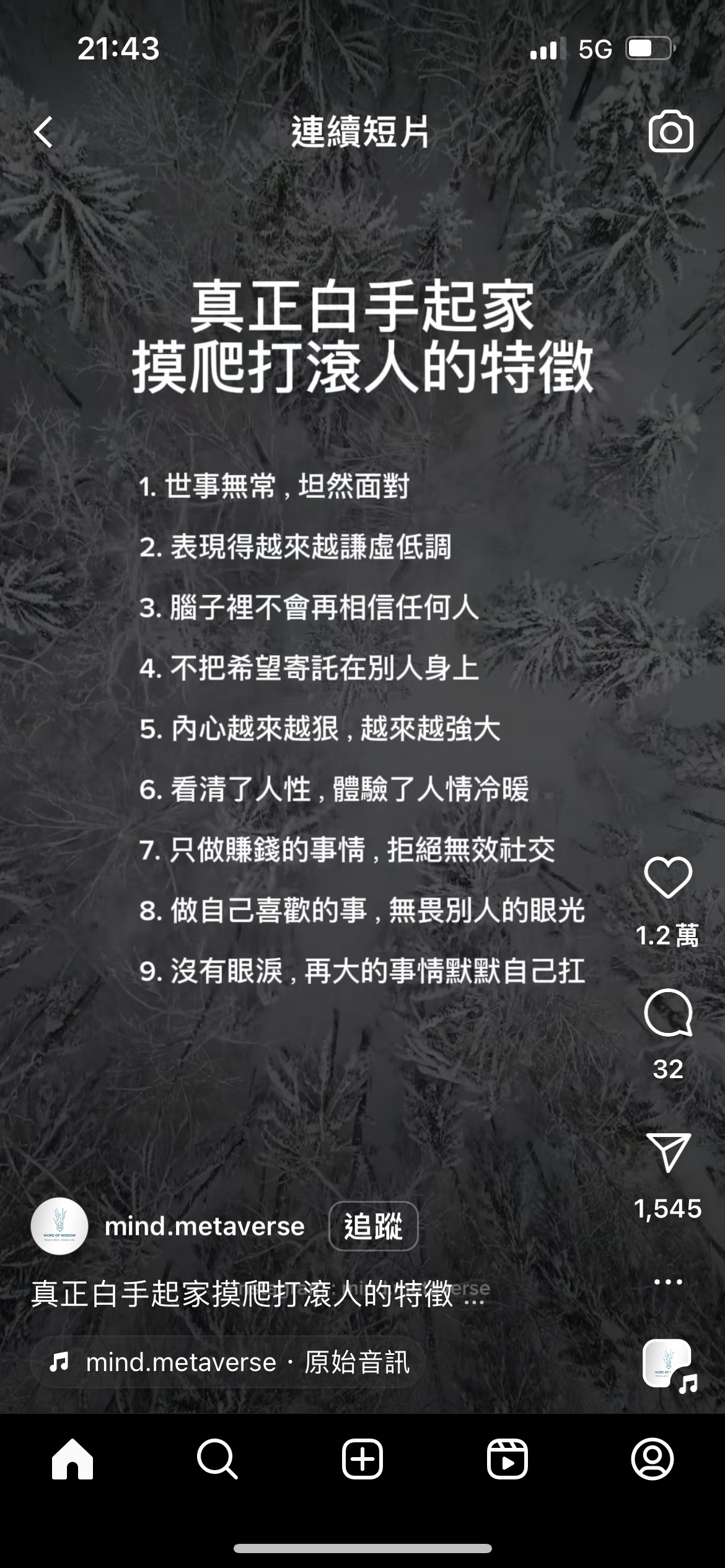Like this reel with the heart icon
725x1568 pixels.
click(x=668, y=878)
